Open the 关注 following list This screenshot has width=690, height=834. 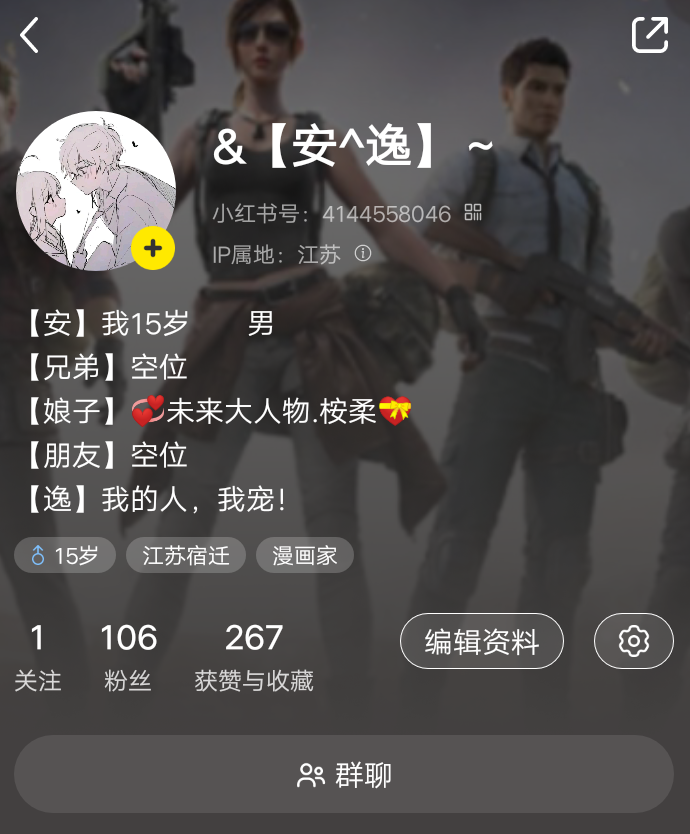pos(38,658)
